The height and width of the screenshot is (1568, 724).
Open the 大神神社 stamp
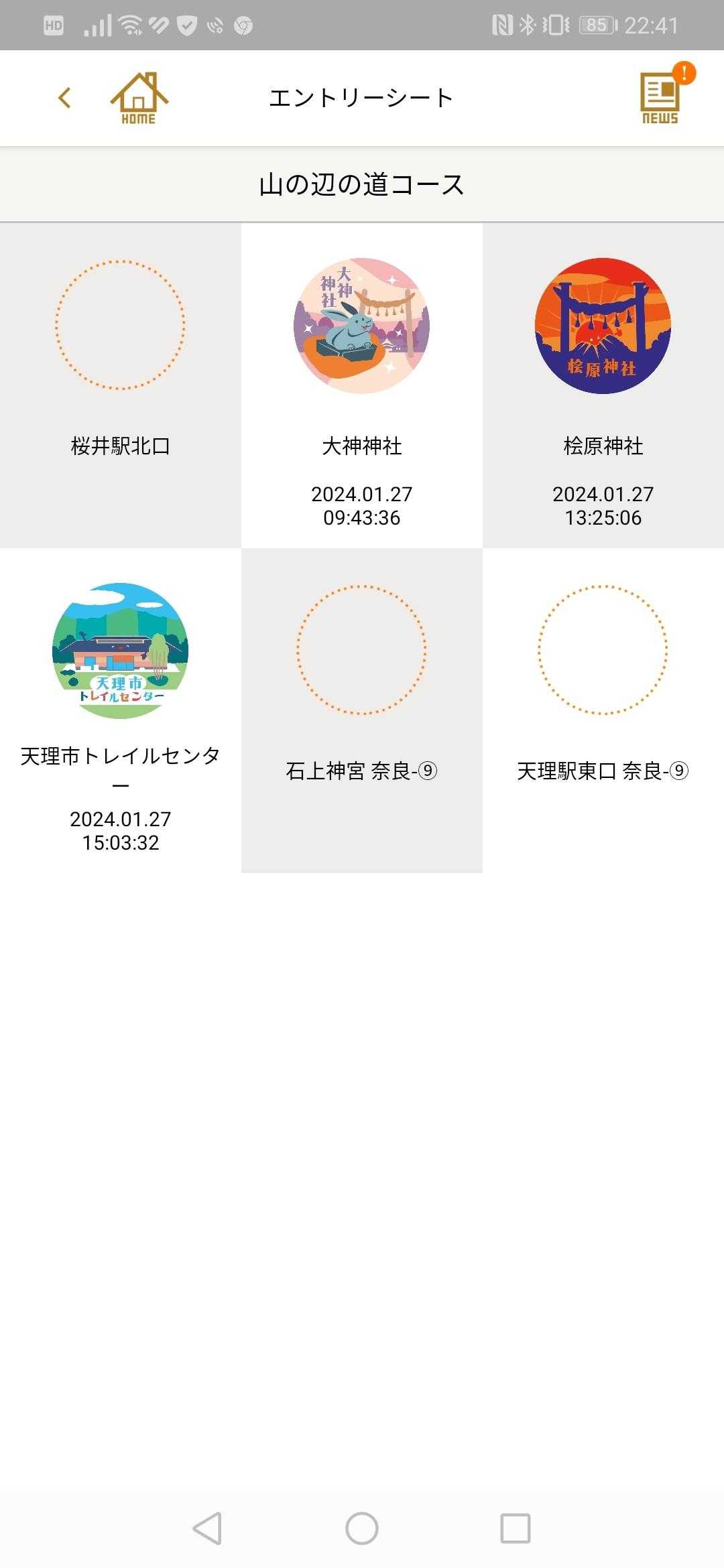[362, 385]
